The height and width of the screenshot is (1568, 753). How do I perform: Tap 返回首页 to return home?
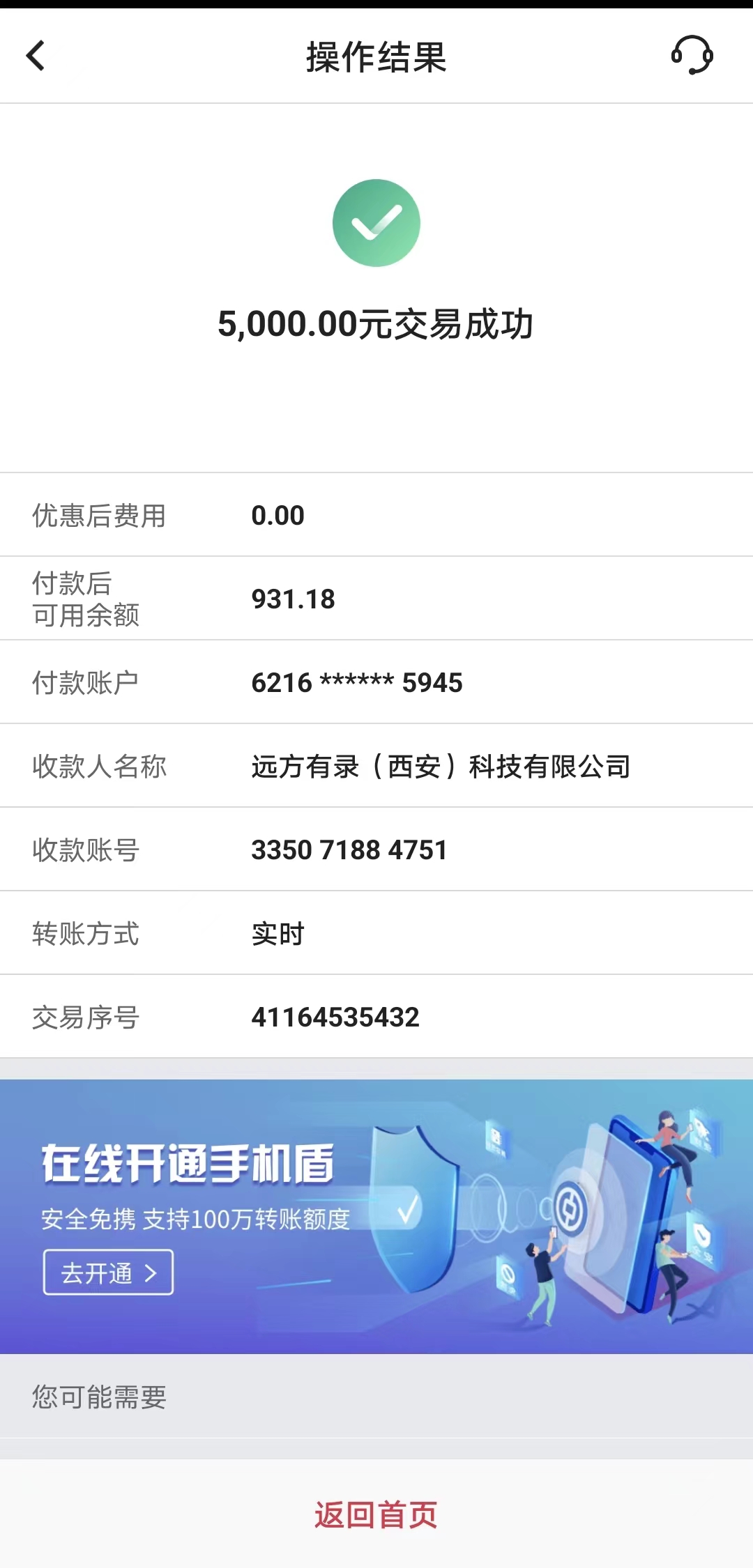pyautogui.click(x=376, y=1514)
